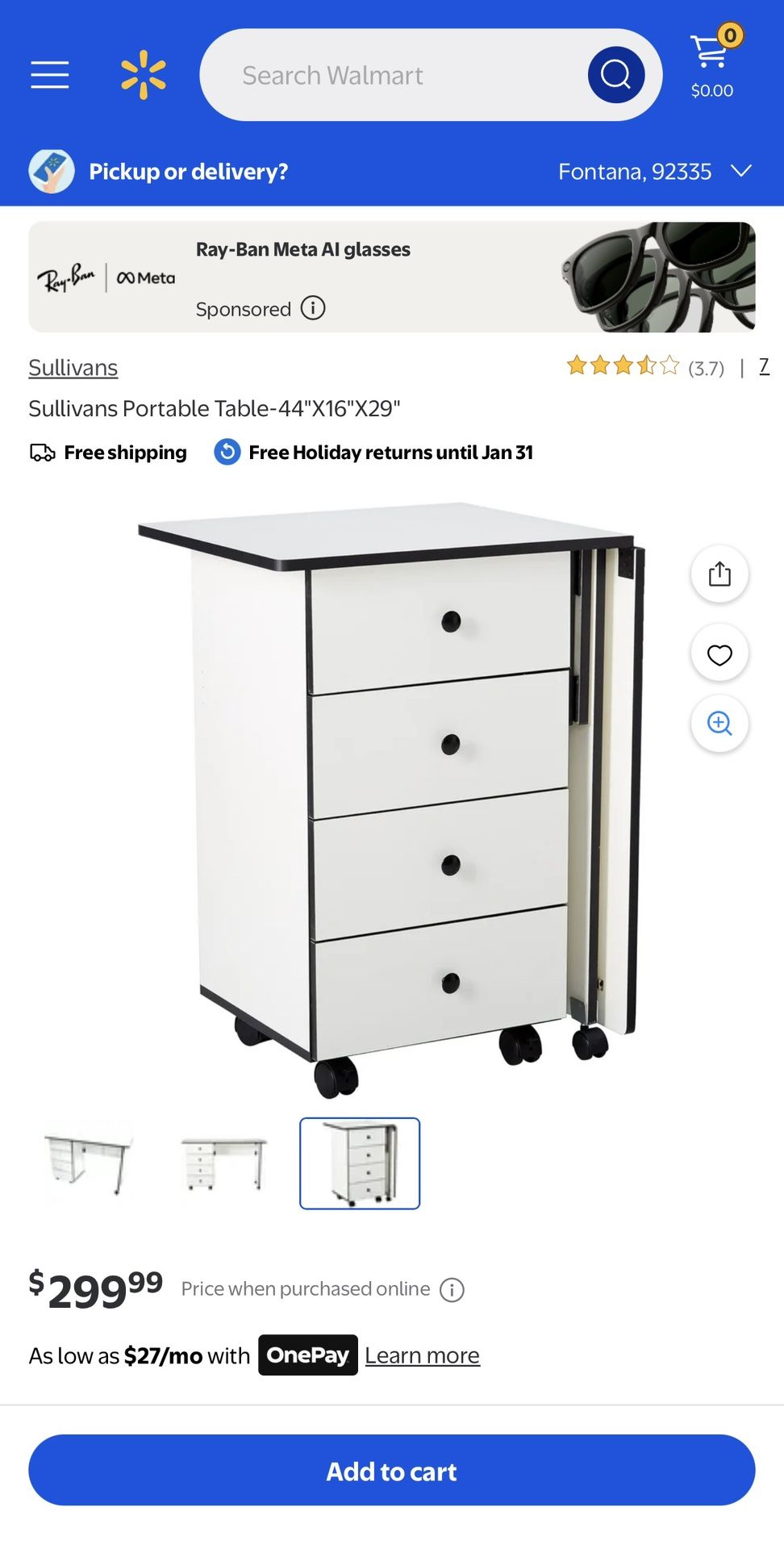784x1549 pixels.
Task: Add the table to cart
Action: 392,1470
